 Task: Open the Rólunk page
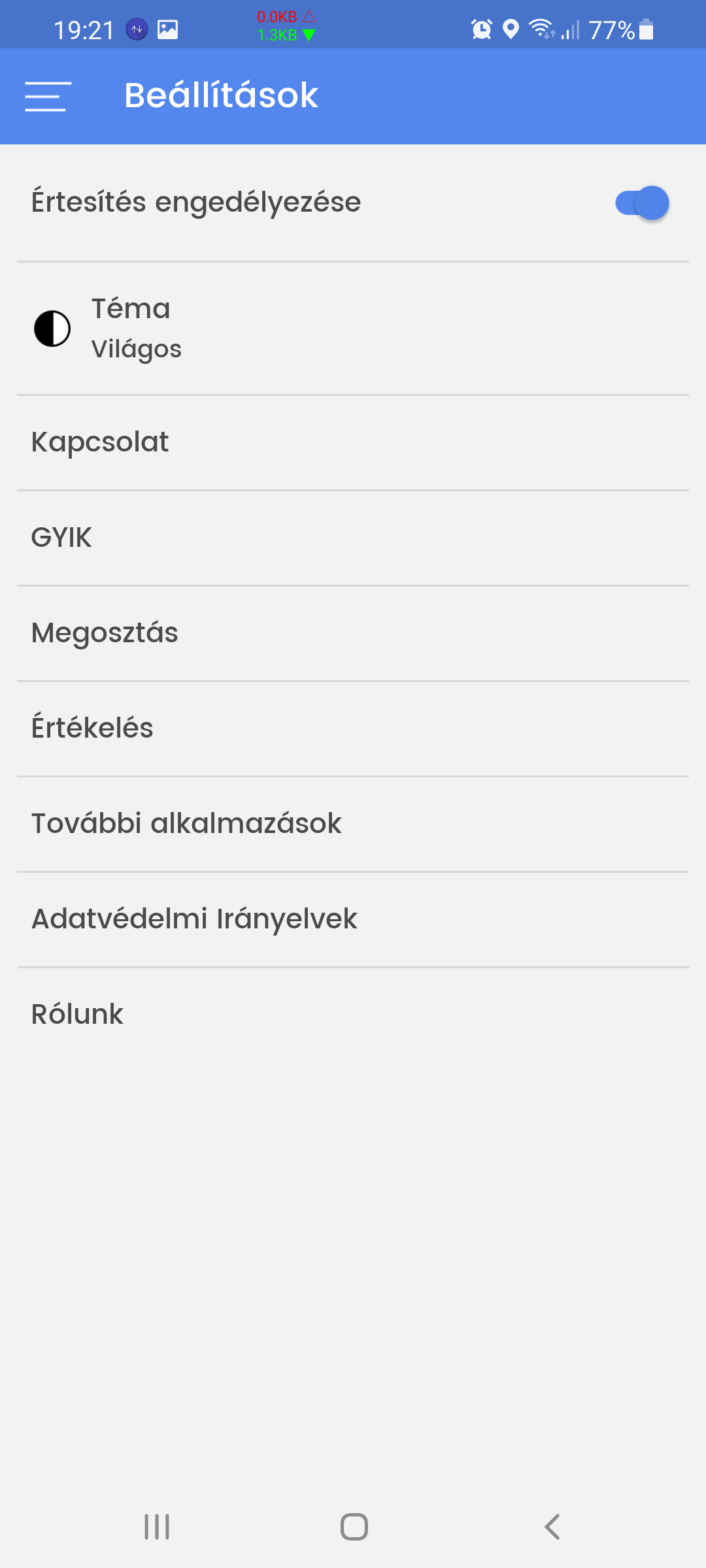tap(77, 1014)
